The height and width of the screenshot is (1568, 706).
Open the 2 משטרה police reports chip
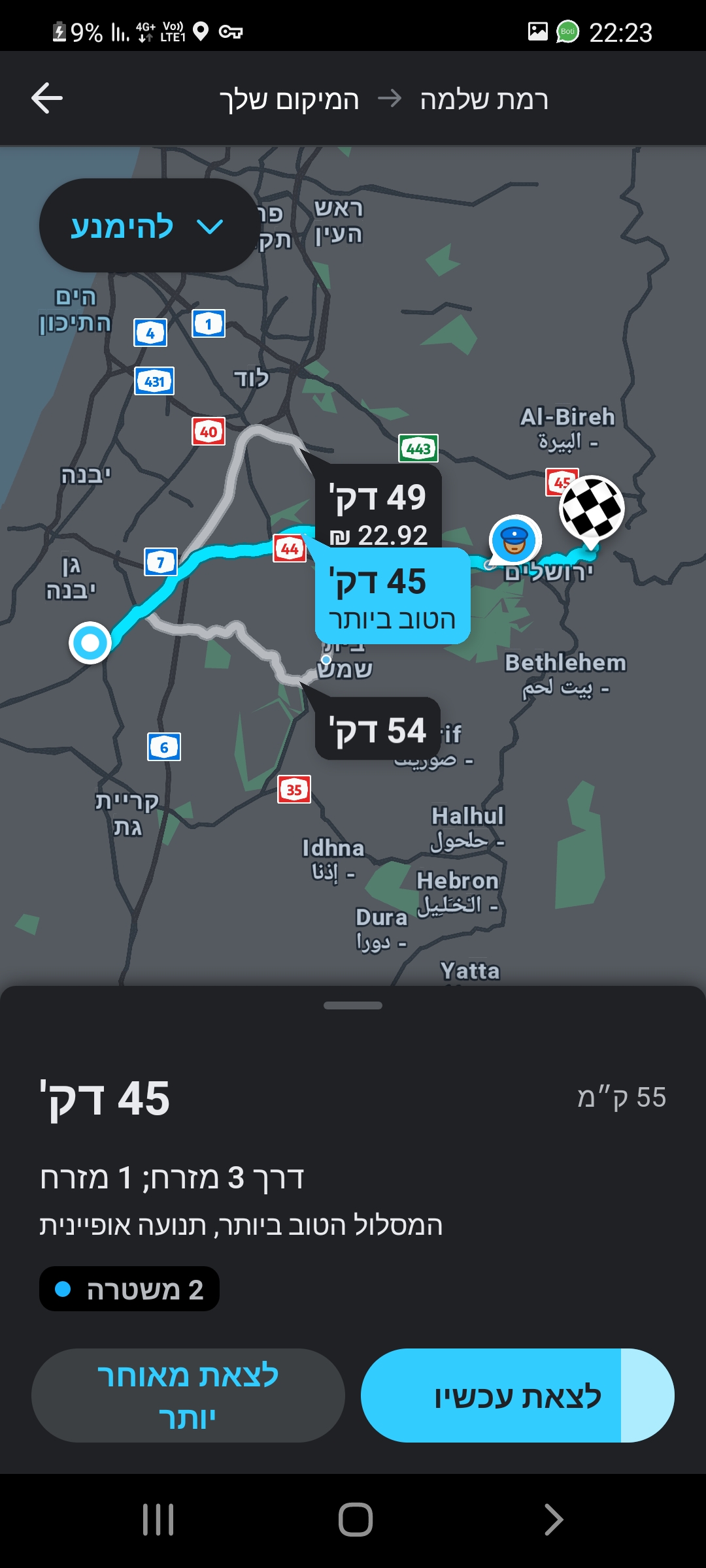click(129, 1289)
